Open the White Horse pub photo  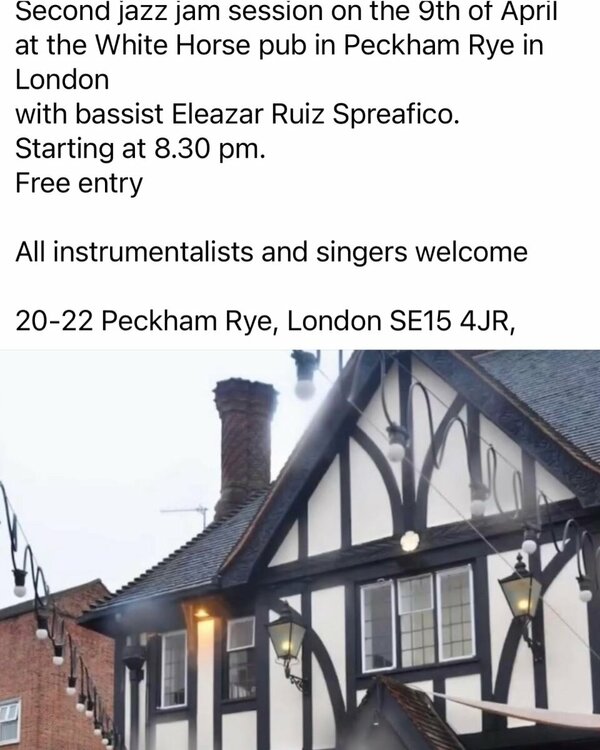(x=300, y=550)
